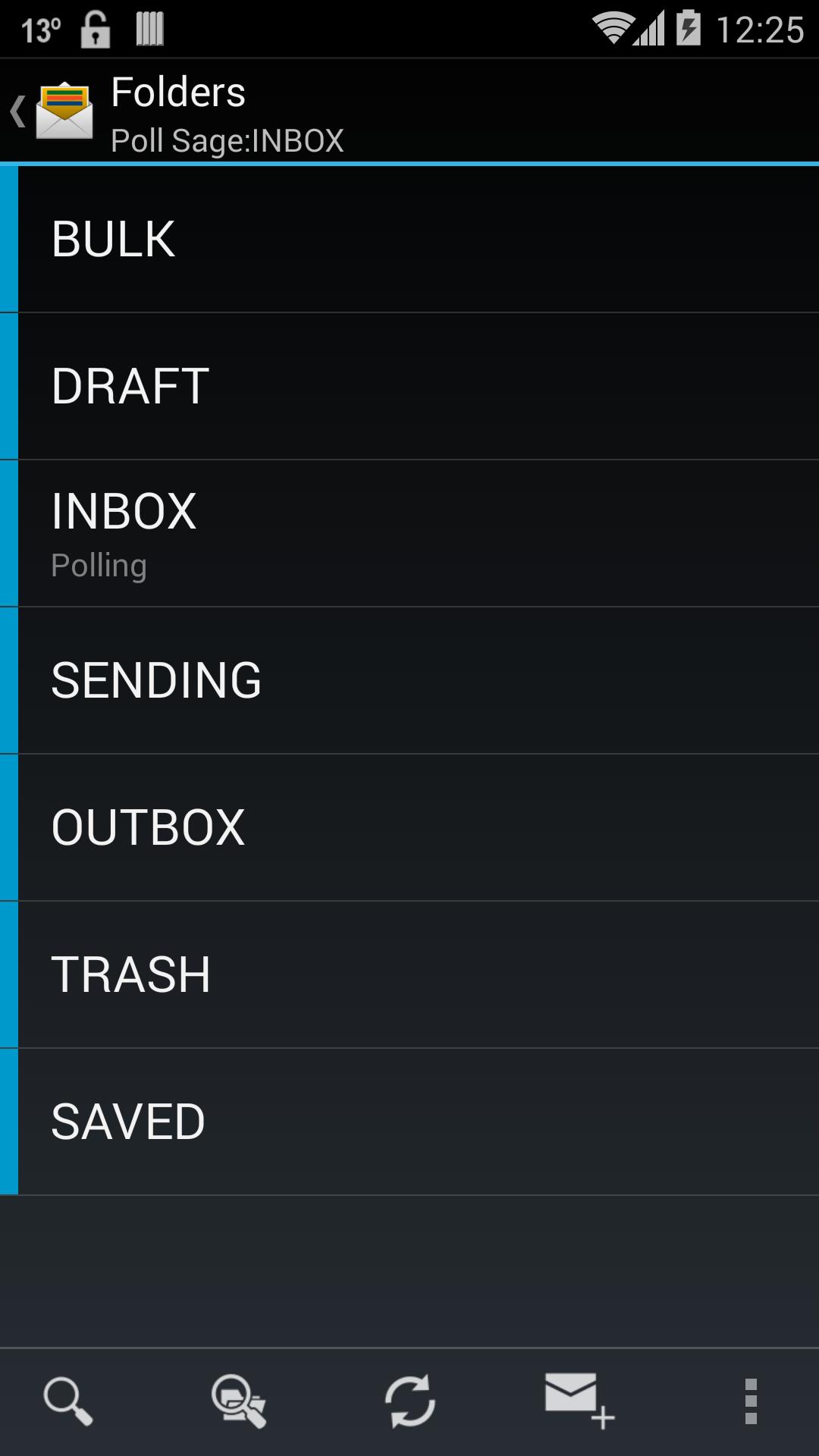Open the overflow menu

tap(752, 1401)
